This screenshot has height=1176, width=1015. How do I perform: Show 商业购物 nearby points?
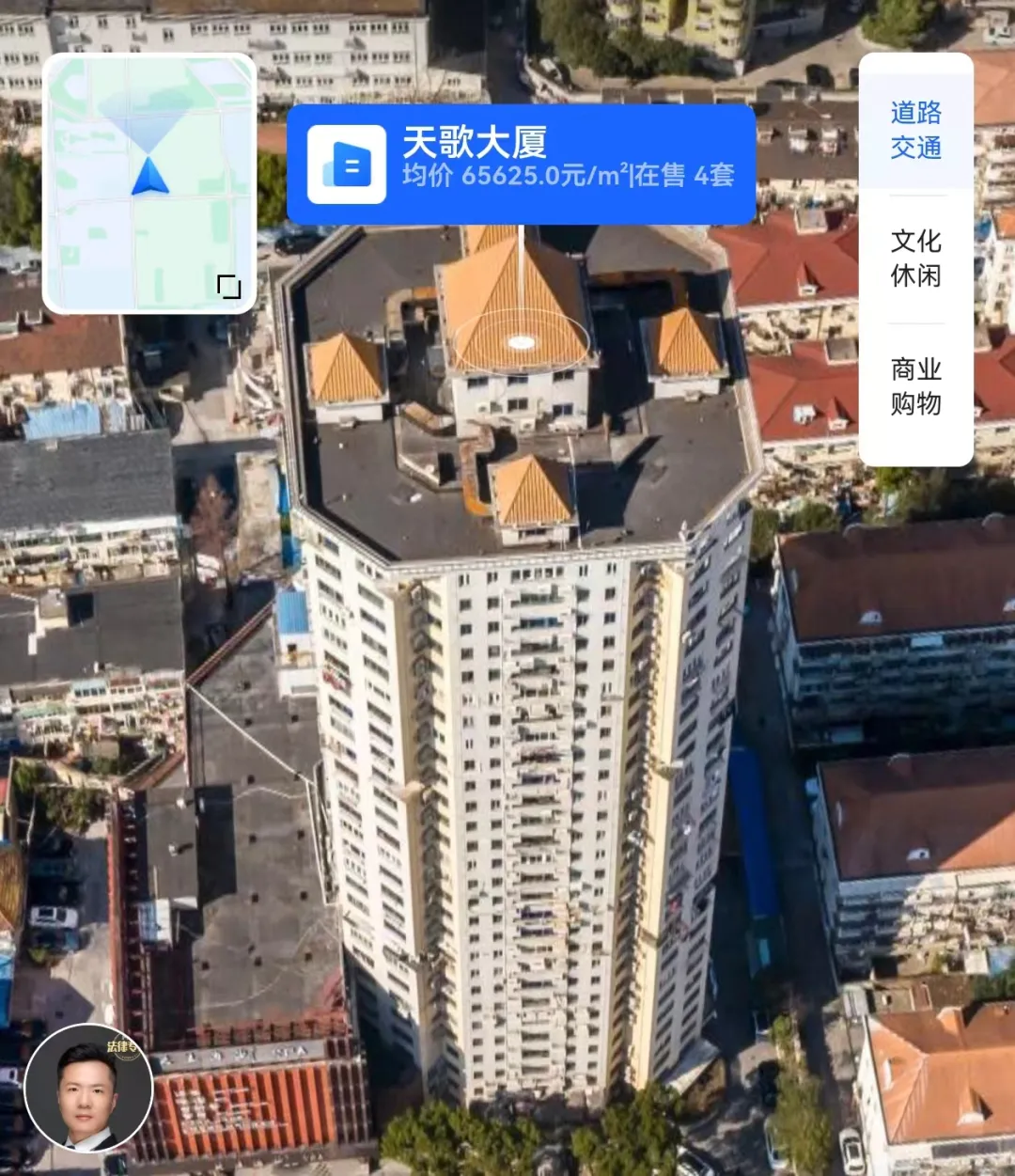pos(916,386)
